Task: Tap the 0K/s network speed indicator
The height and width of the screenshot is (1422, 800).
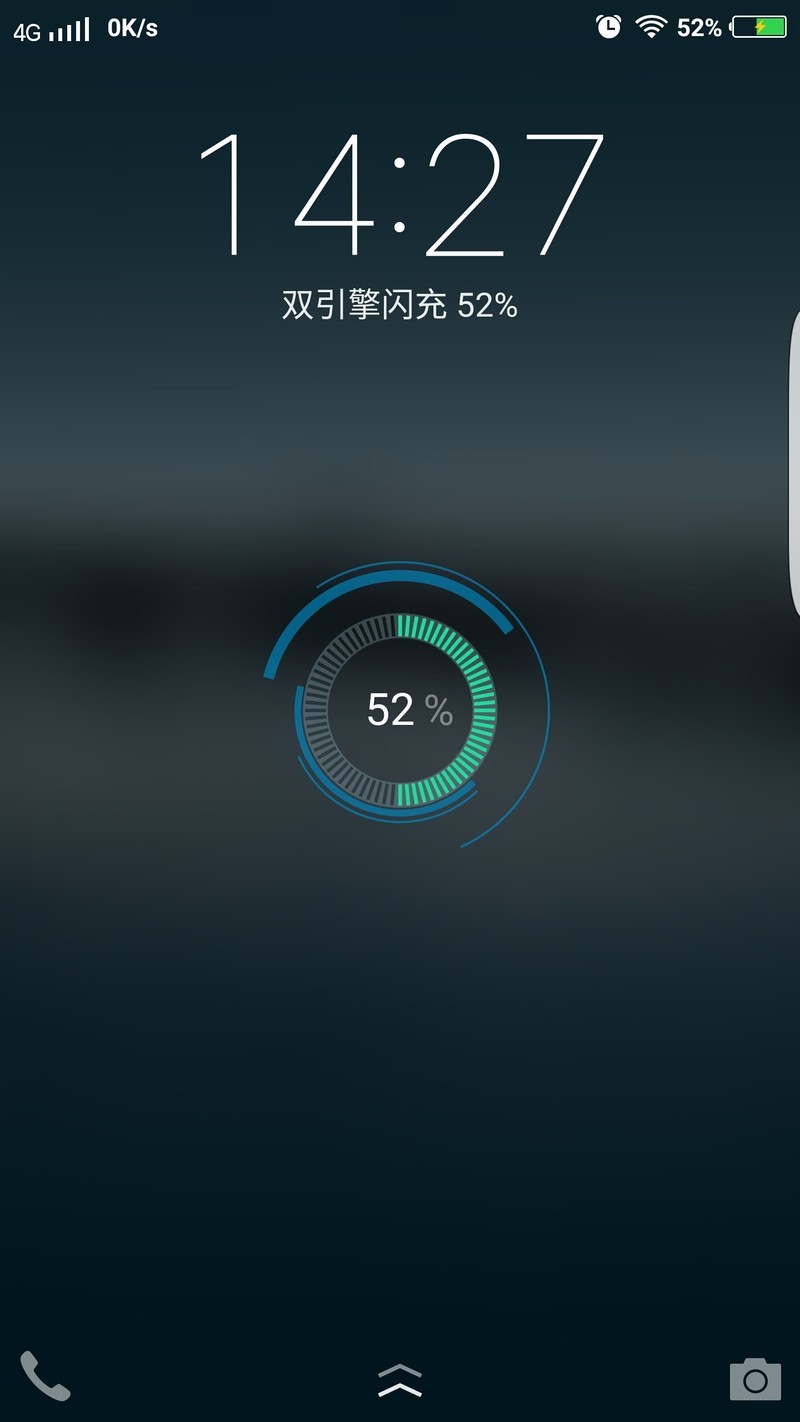Action: tap(133, 27)
